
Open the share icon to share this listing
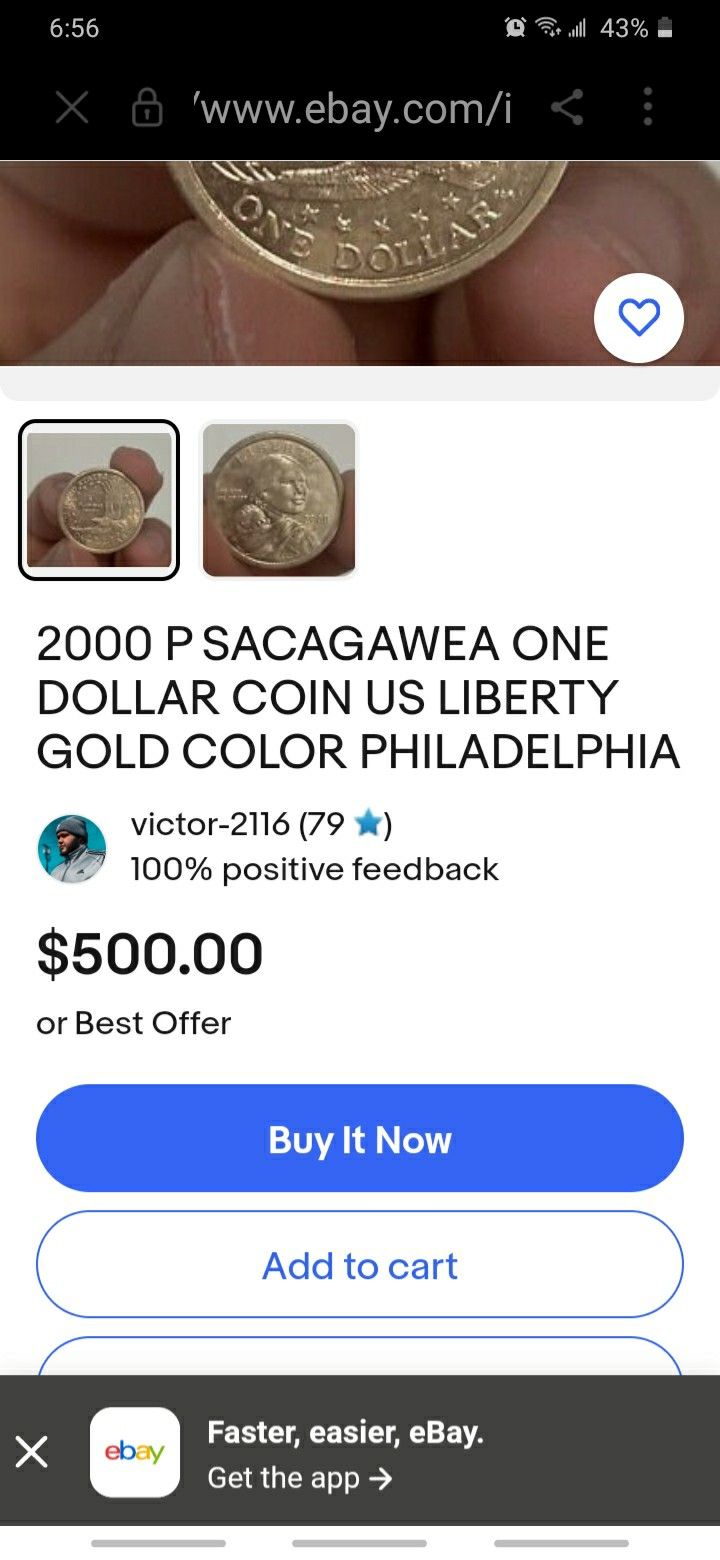tap(568, 108)
